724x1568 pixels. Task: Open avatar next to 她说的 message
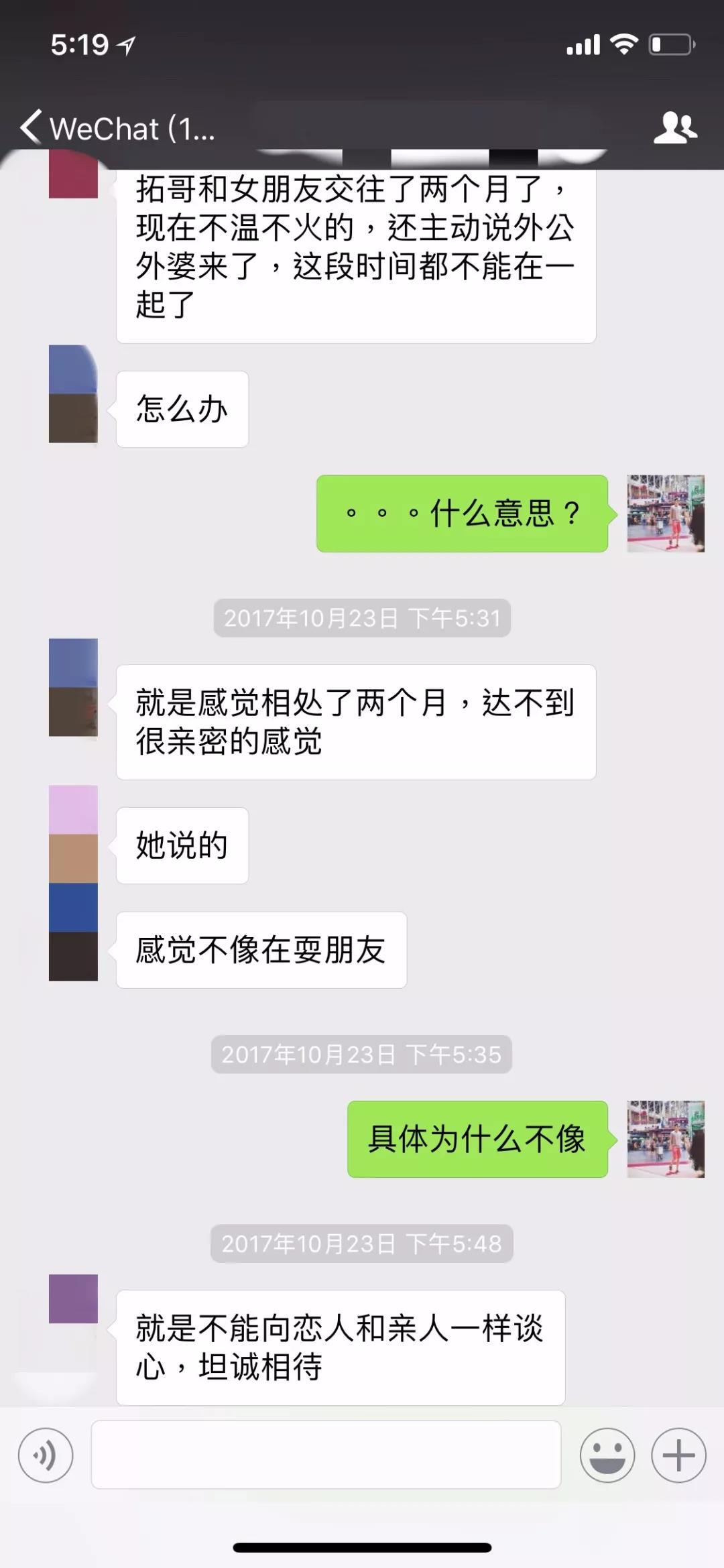pos(73,834)
